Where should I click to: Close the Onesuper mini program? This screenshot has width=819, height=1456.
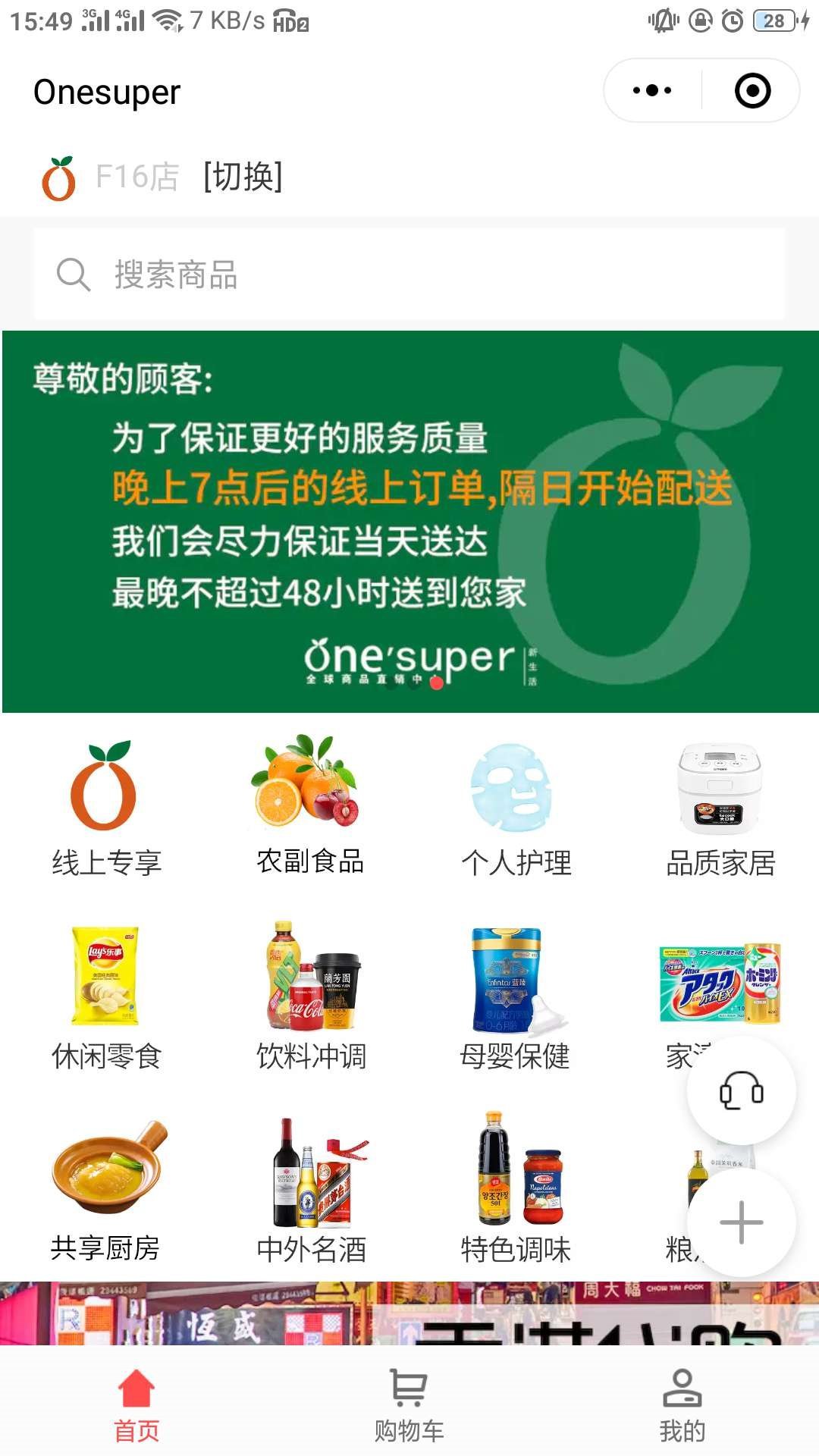pyautogui.click(x=752, y=90)
